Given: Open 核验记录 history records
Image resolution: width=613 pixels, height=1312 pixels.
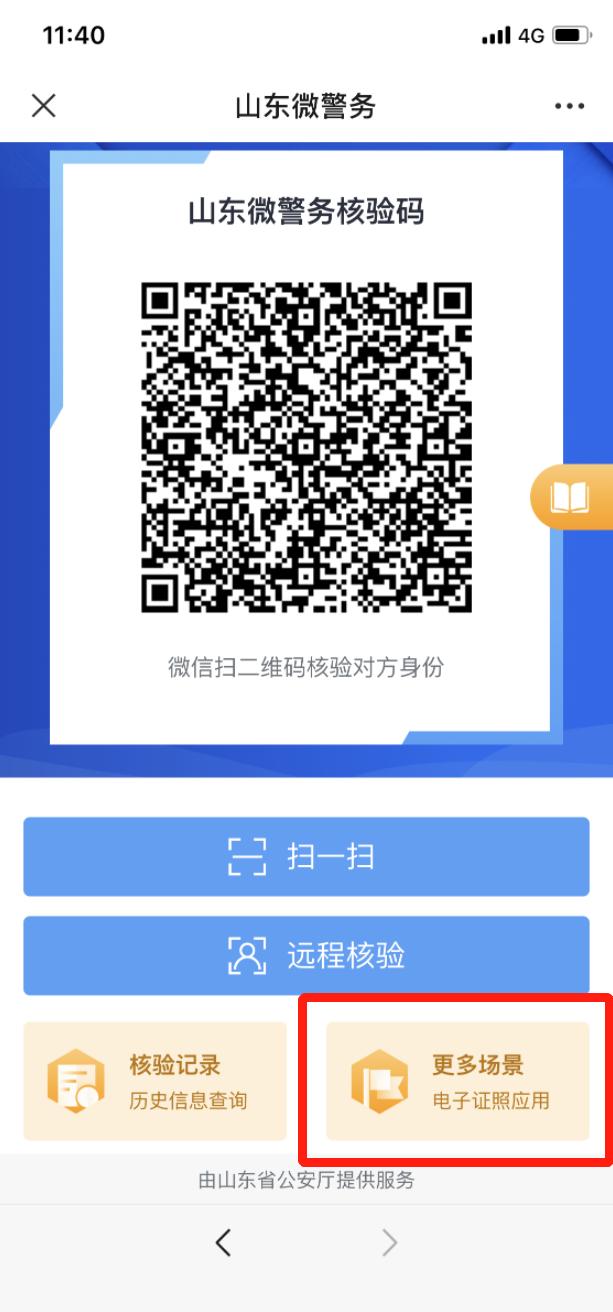Looking at the screenshot, I should (x=155, y=1082).
